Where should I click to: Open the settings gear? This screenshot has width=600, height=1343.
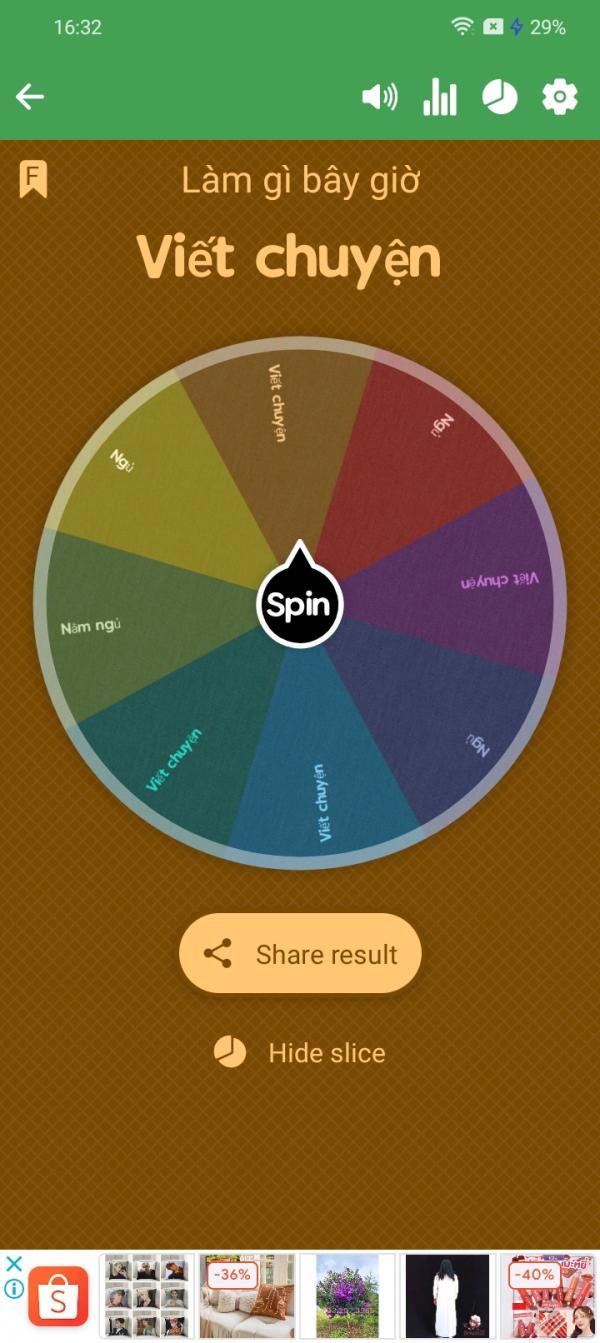tap(559, 97)
